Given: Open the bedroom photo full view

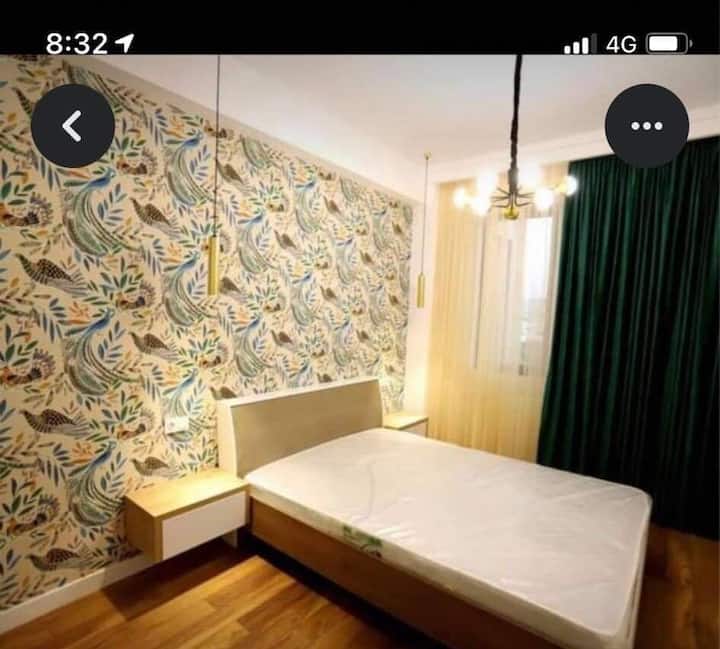Looking at the screenshot, I should pyautogui.click(x=360, y=380).
